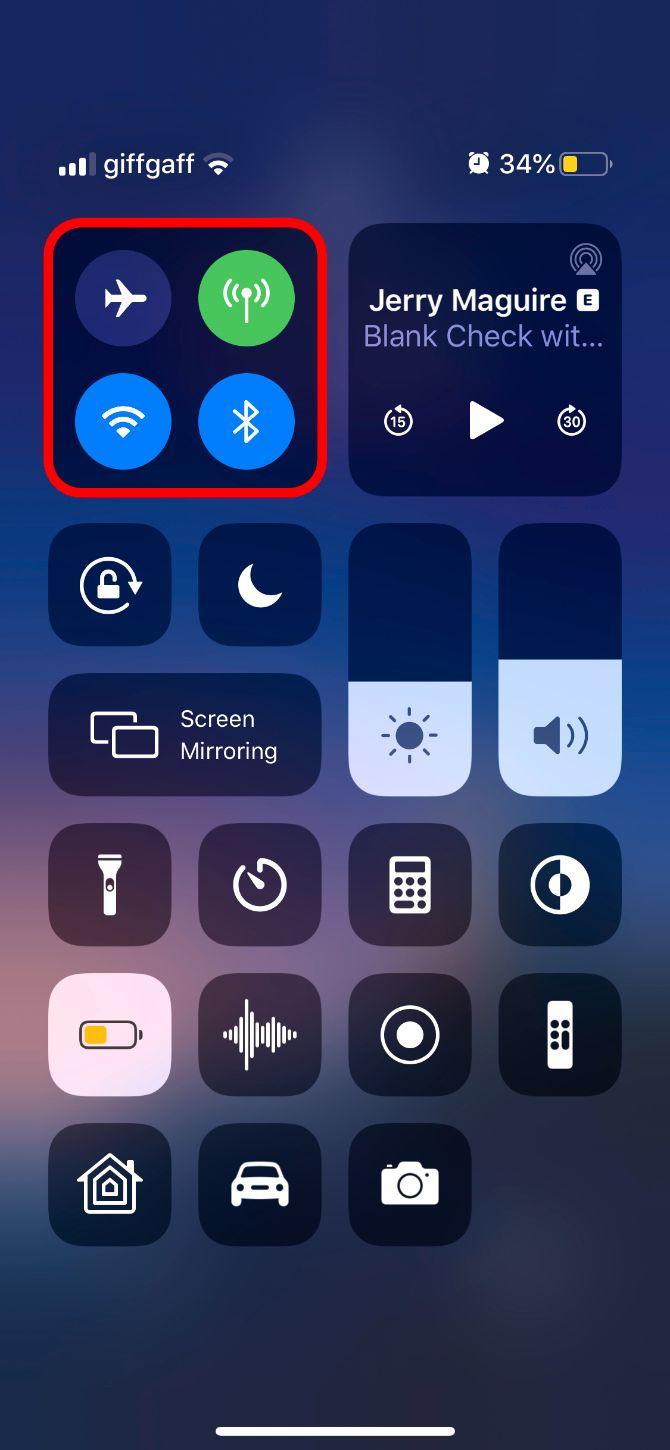Rewind the podcast 15 seconds

tap(398, 421)
